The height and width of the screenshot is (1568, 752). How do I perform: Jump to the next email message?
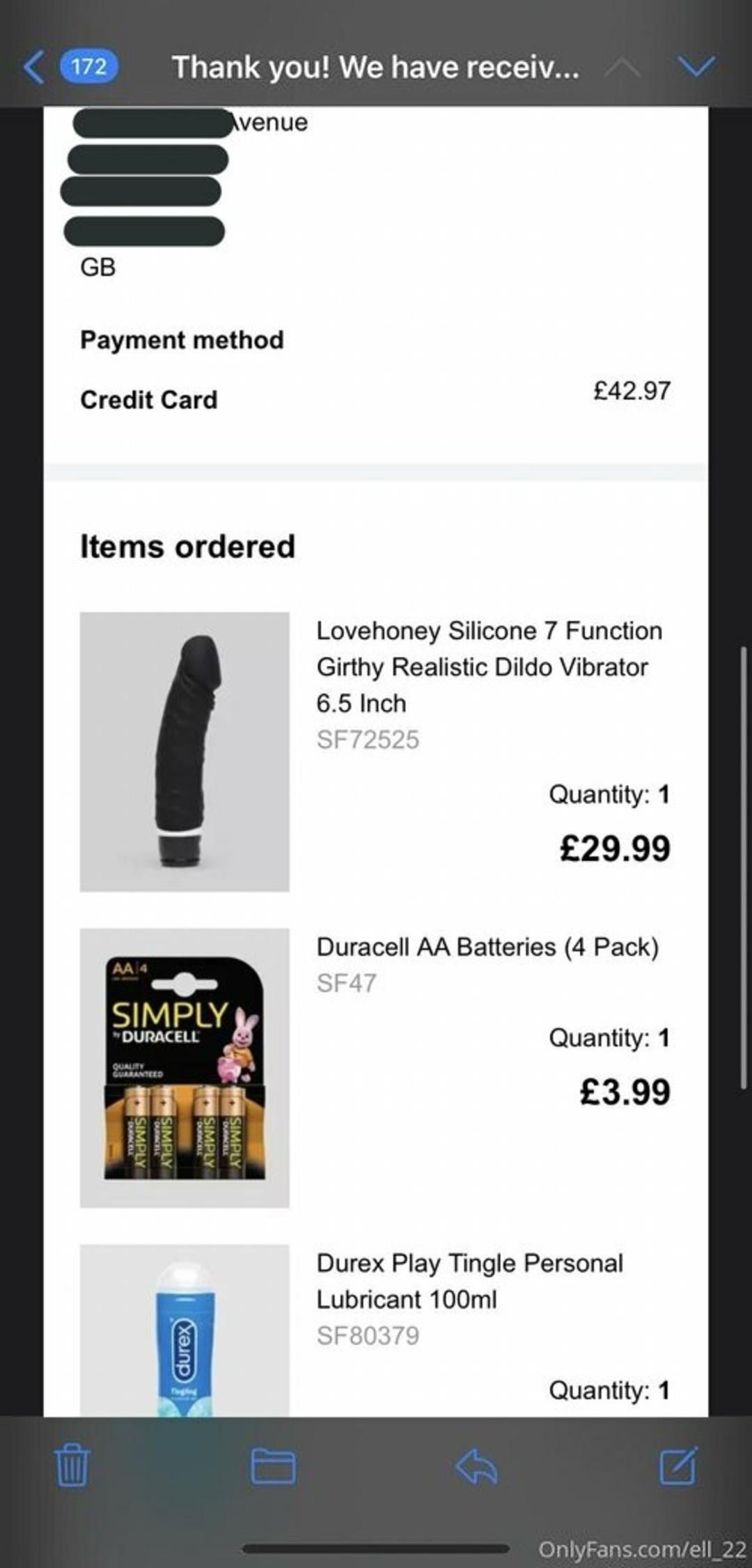click(696, 67)
